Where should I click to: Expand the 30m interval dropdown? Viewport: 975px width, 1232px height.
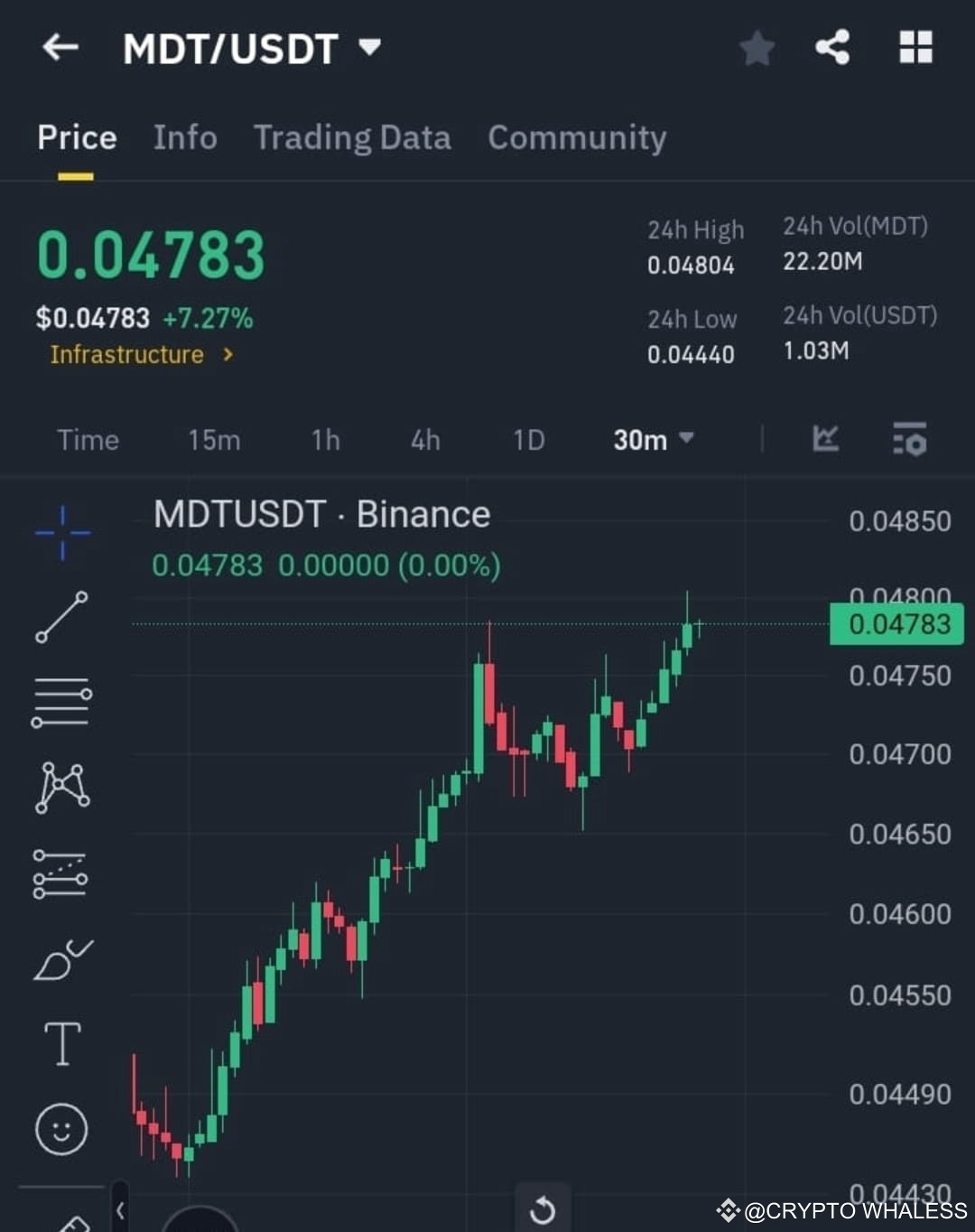click(652, 440)
